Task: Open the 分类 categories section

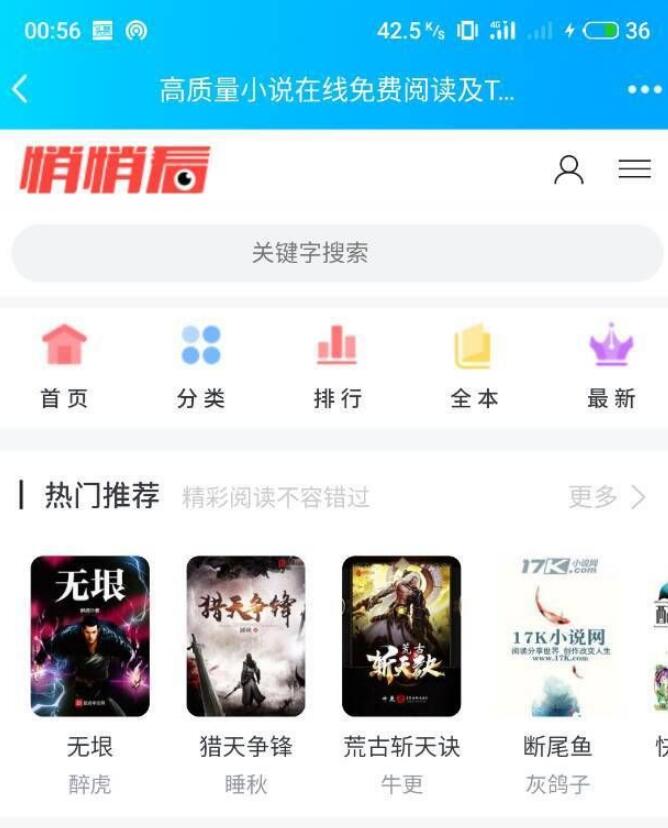Action: point(201,366)
